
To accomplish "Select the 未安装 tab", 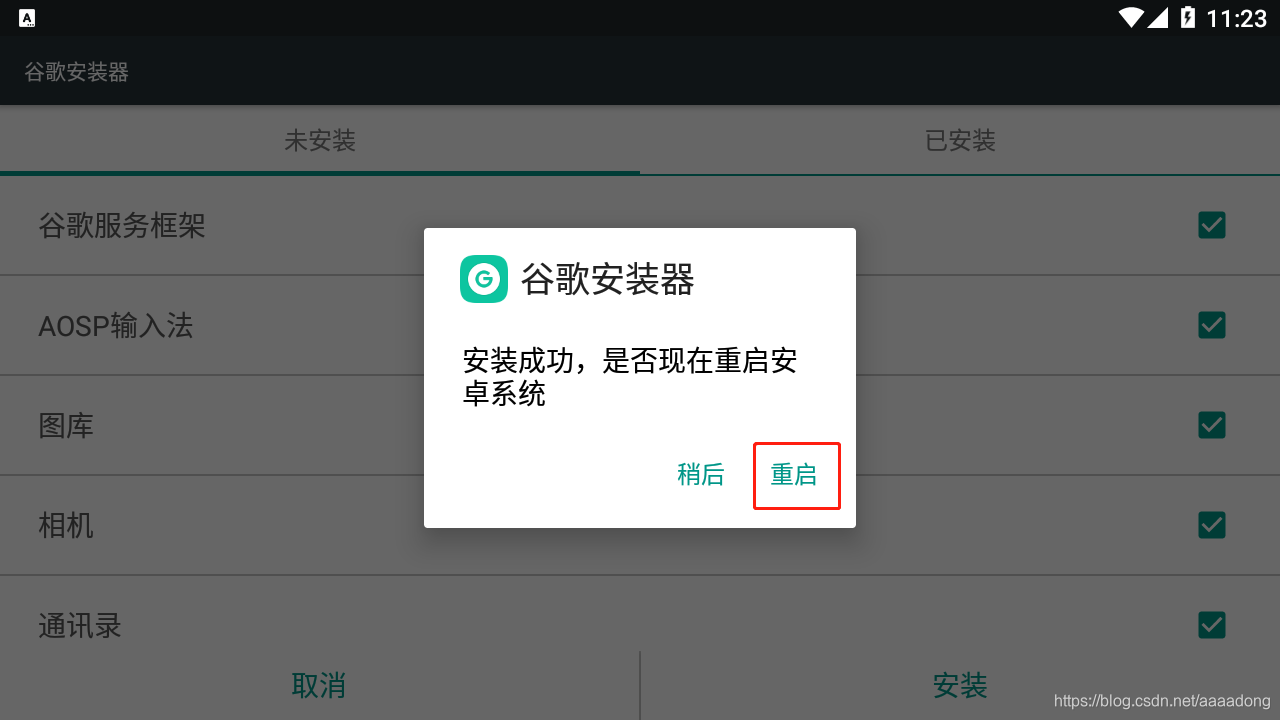I will 320,141.
